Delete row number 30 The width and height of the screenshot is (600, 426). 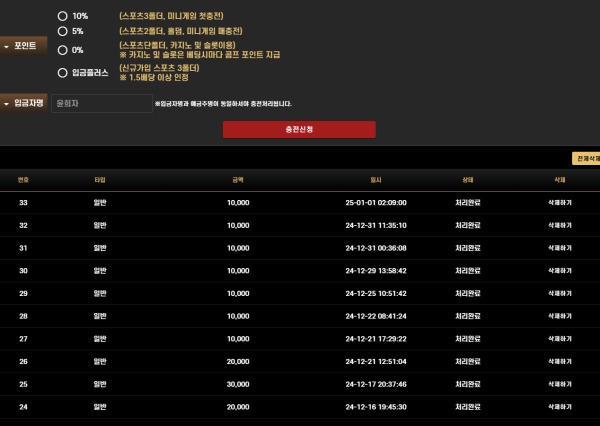[558, 271]
